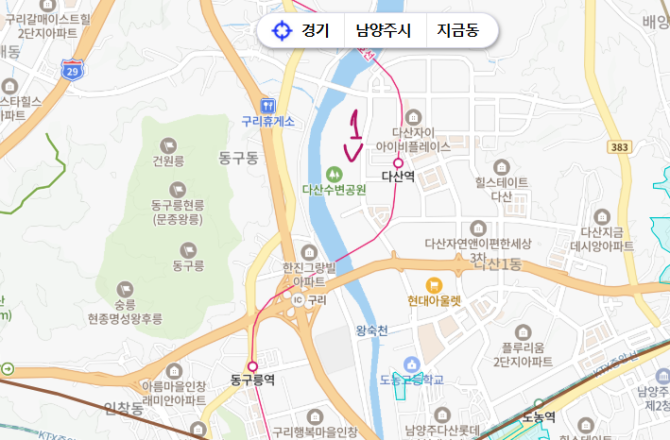Open the 지금동 district selector
The width and height of the screenshot is (670, 440).
458,30
